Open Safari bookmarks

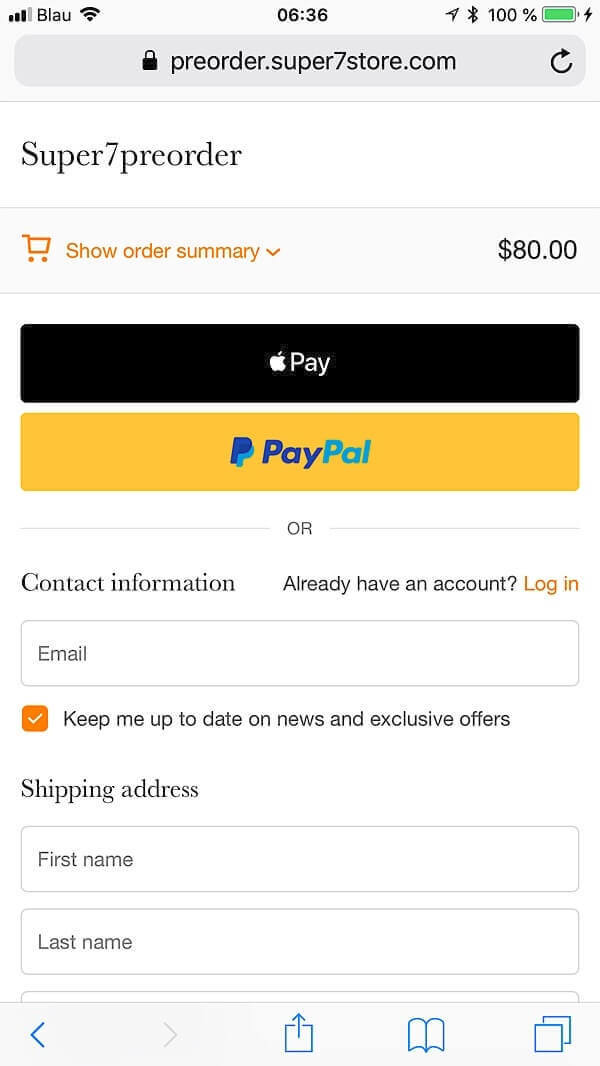pyautogui.click(x=426, y=1034)
